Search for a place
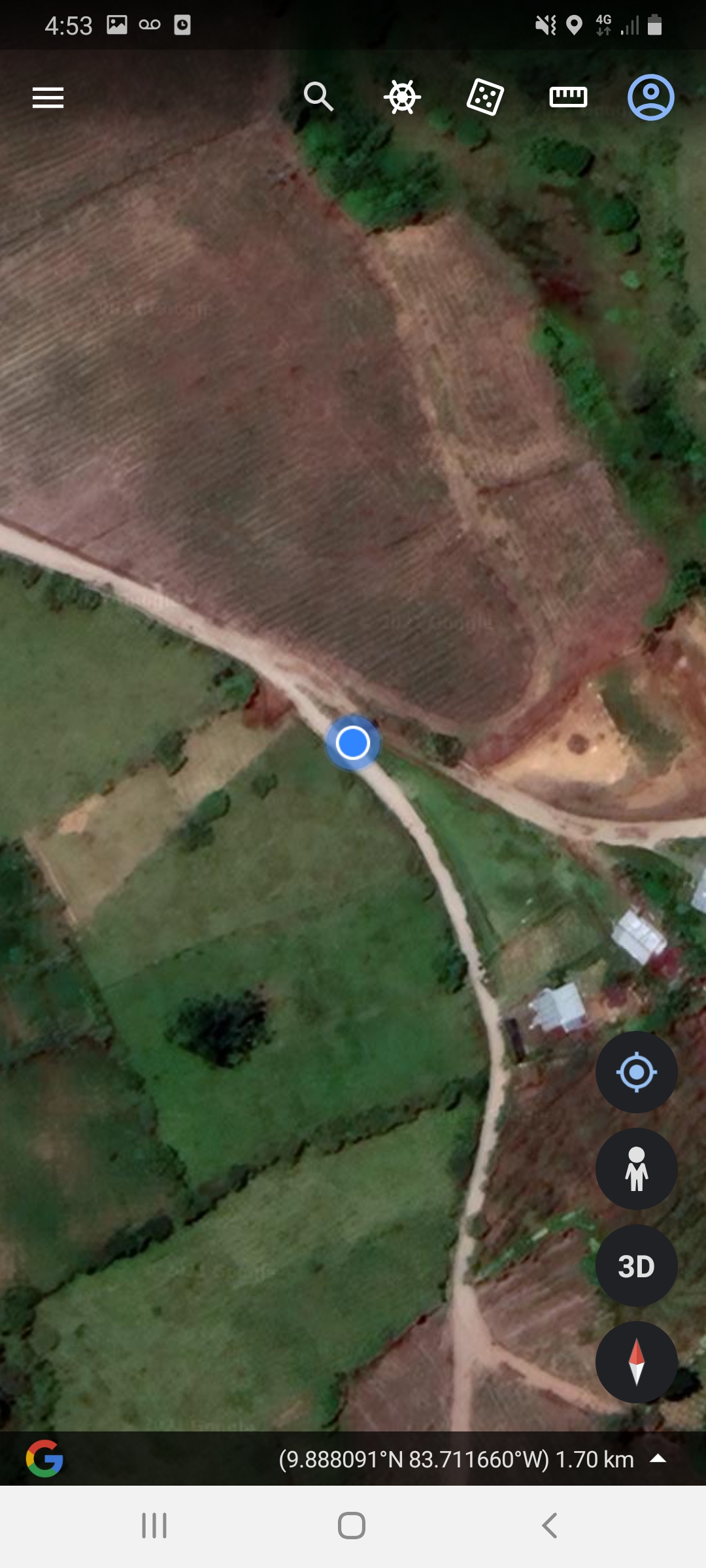Image resolution: width=706 pixels, height=1568 pixels. [x=318, y=97]
